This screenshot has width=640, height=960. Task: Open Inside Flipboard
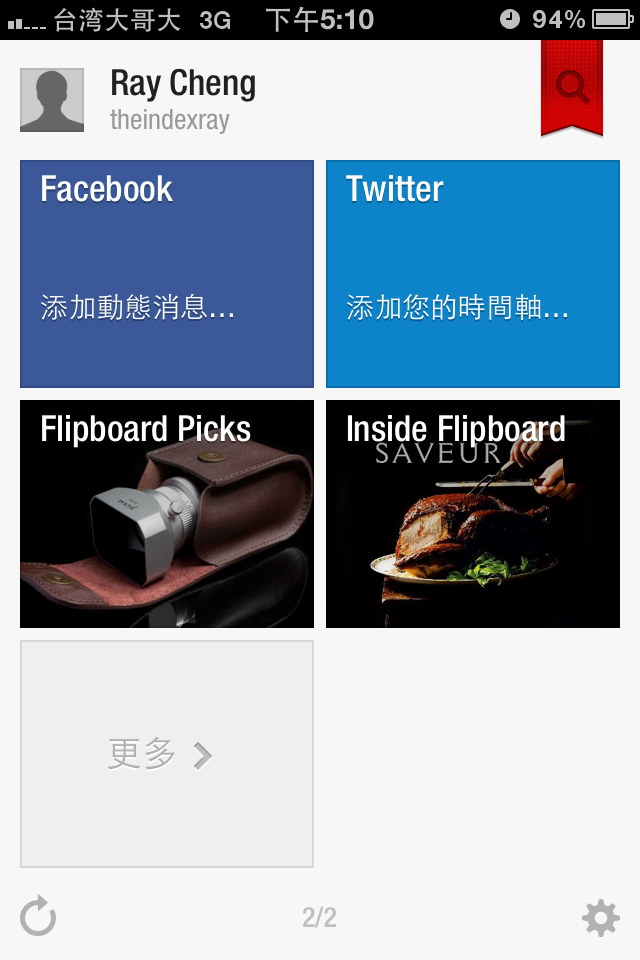pos(473,514)
